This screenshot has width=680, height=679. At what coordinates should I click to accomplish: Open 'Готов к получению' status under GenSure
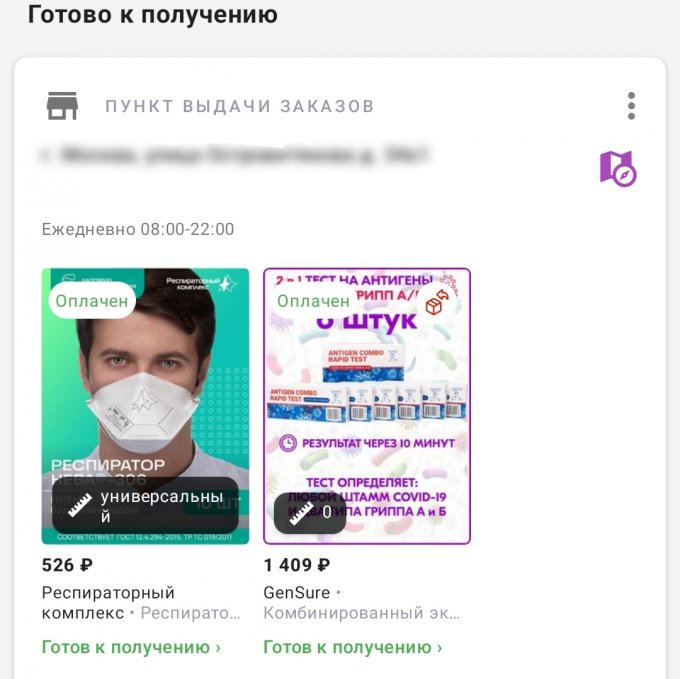coord(352,648)
